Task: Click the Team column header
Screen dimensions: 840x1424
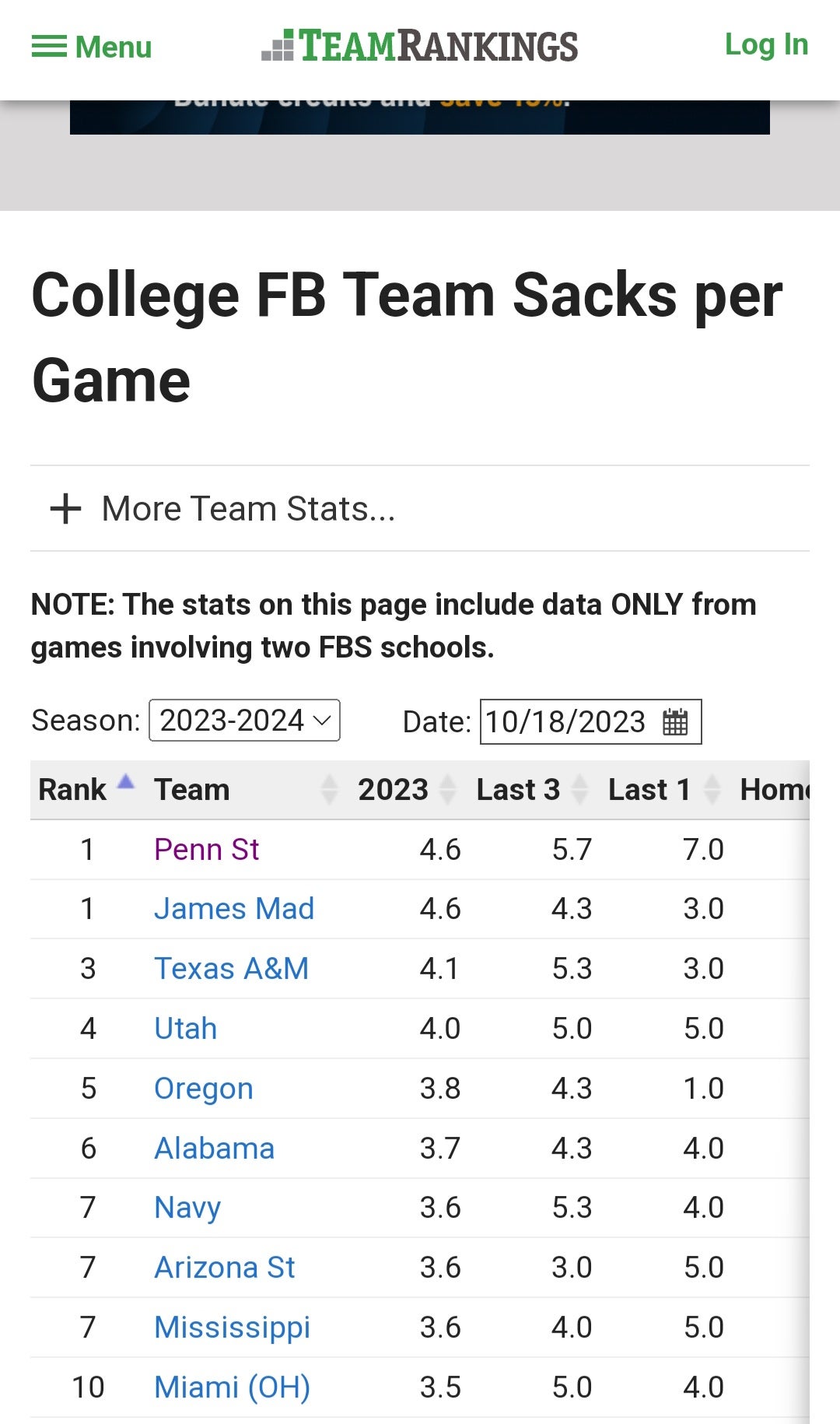Action: coord(191,789)
